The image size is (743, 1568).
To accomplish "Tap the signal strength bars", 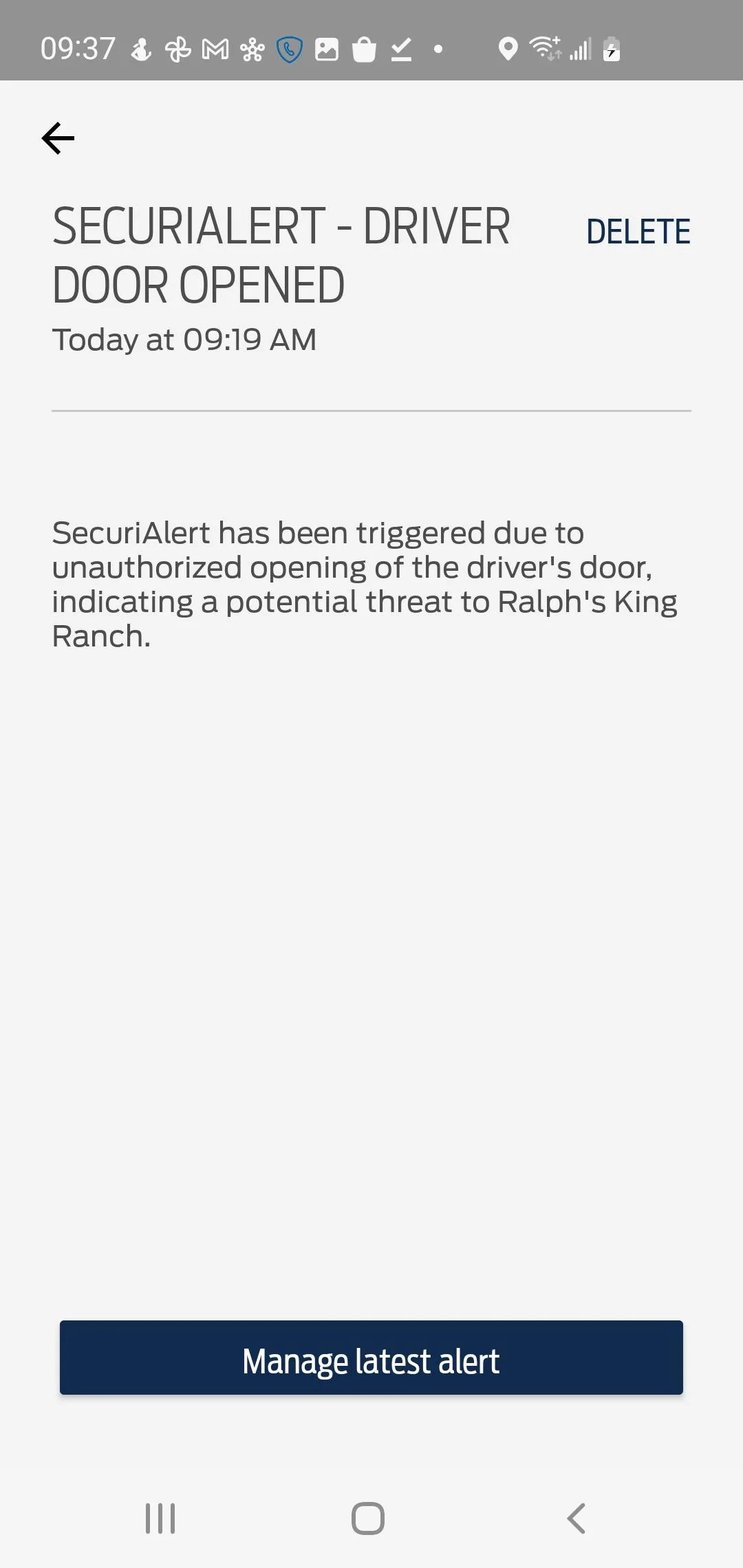I will (581, 50).
